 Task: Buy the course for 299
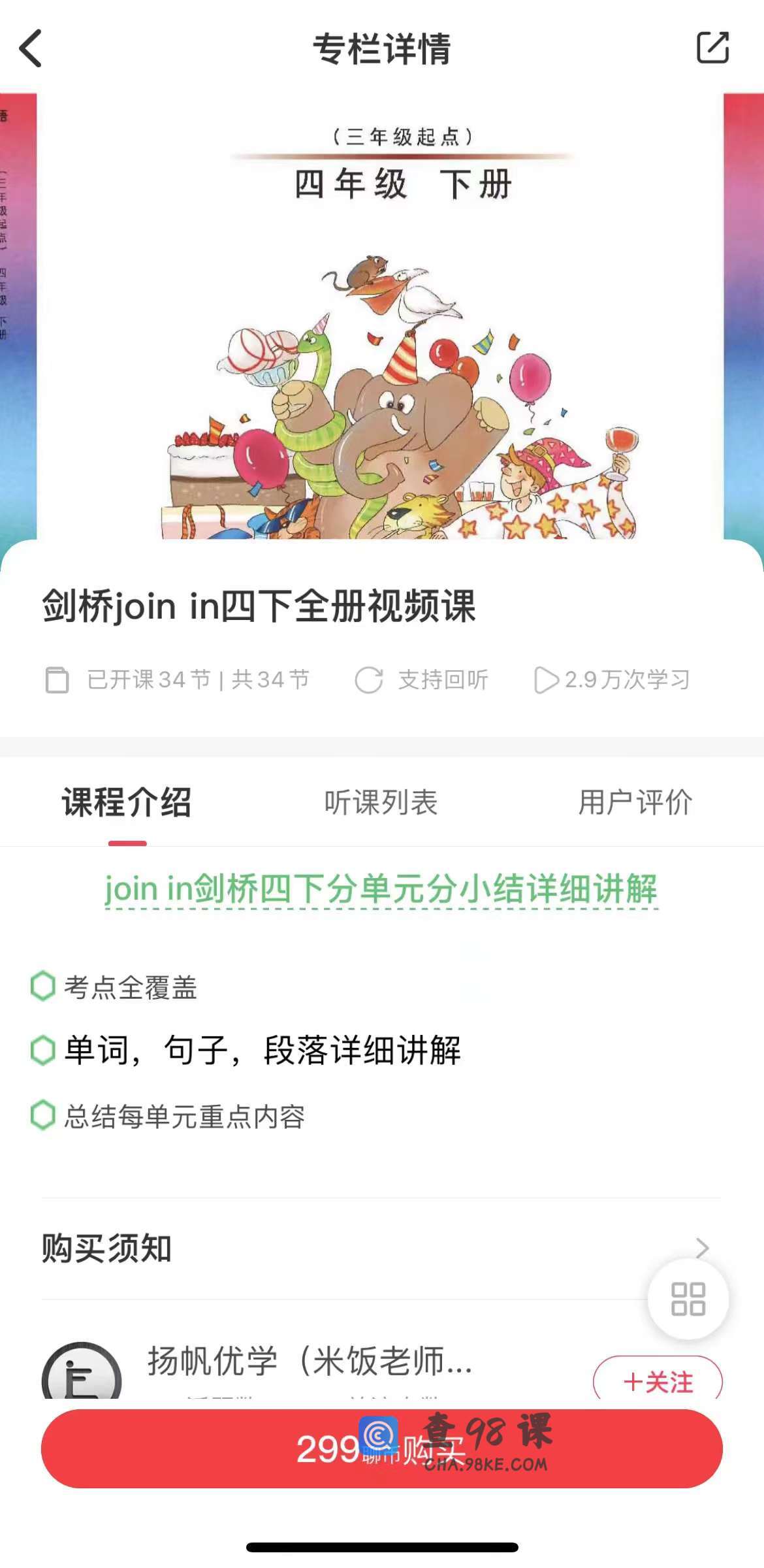tap(382, 1449)
